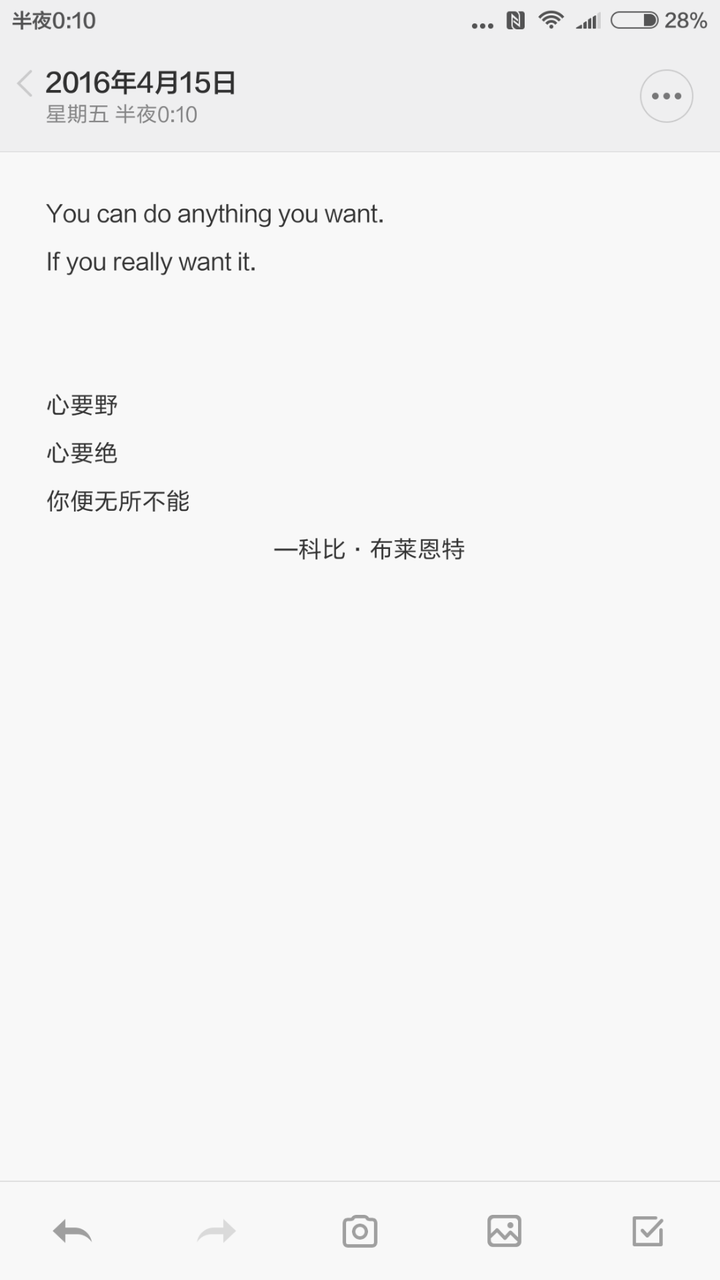Tap the note text area to edit
Viewport: 720px width, 1280px height.
[360, 666]
